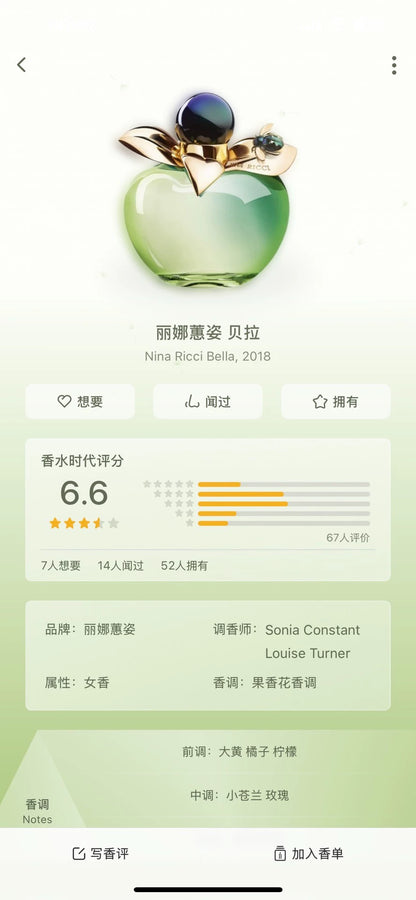Mark perfume as 拥有 (owned)
The height and width of the screenshot is (900, 416).
coord(336,401)
